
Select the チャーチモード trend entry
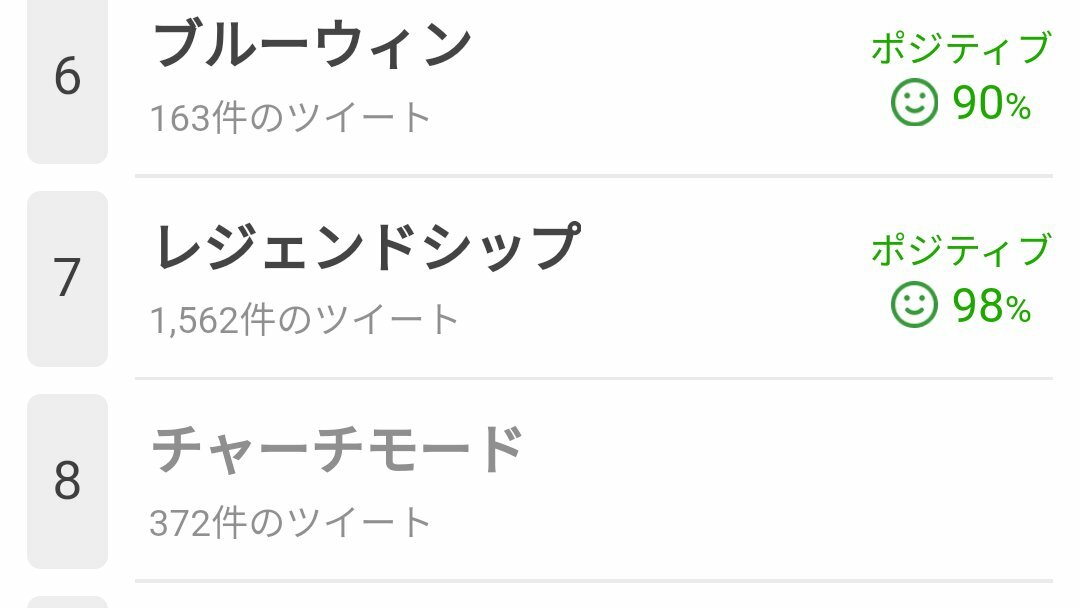(338, 451)
